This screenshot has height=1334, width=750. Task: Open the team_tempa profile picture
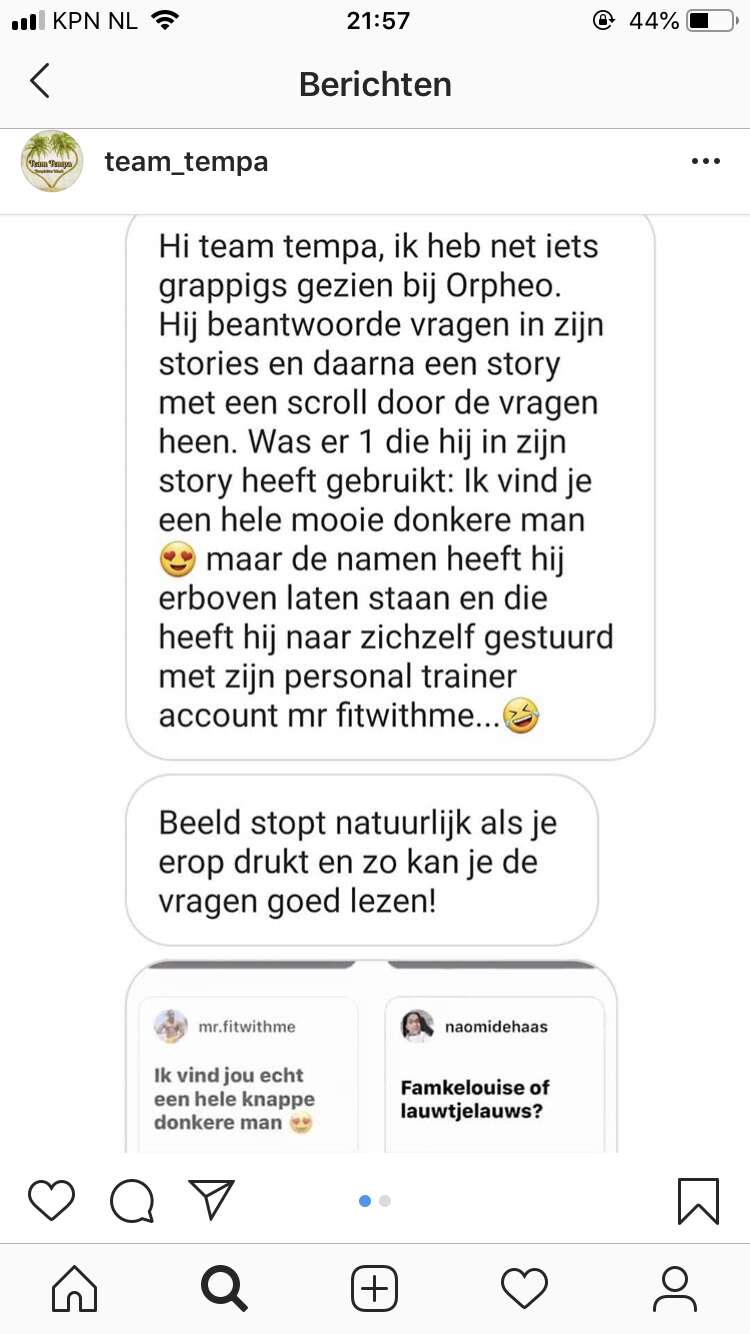(x=51, y=161)
